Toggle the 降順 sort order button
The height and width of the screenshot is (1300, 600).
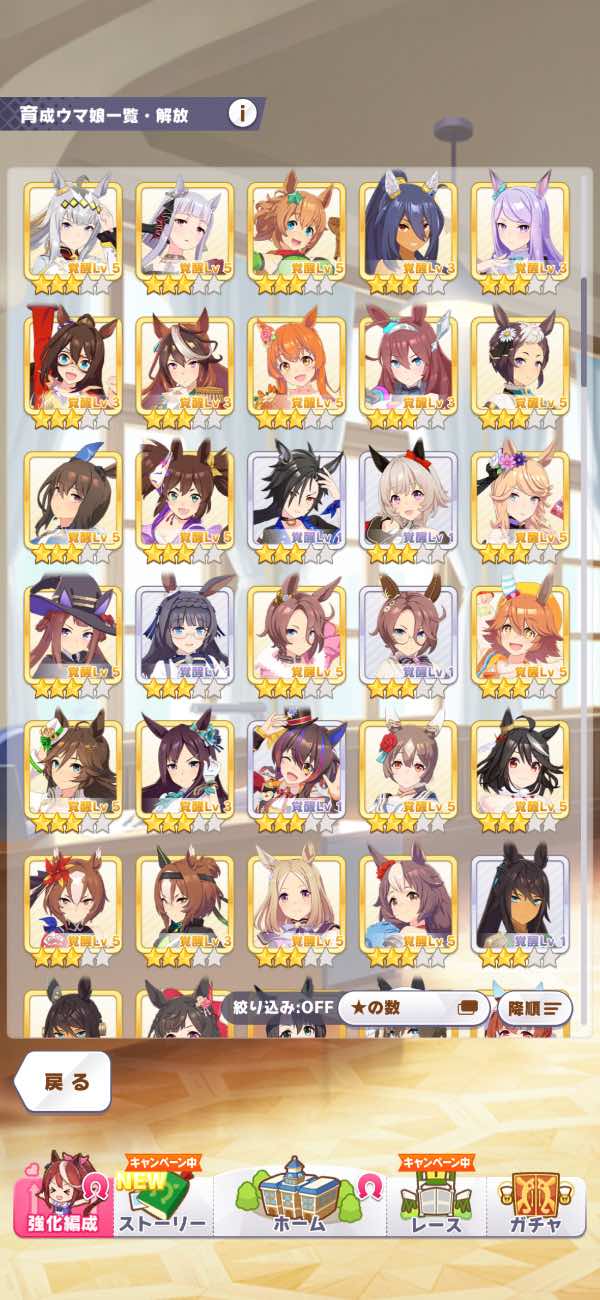(x=534, y=1007)
